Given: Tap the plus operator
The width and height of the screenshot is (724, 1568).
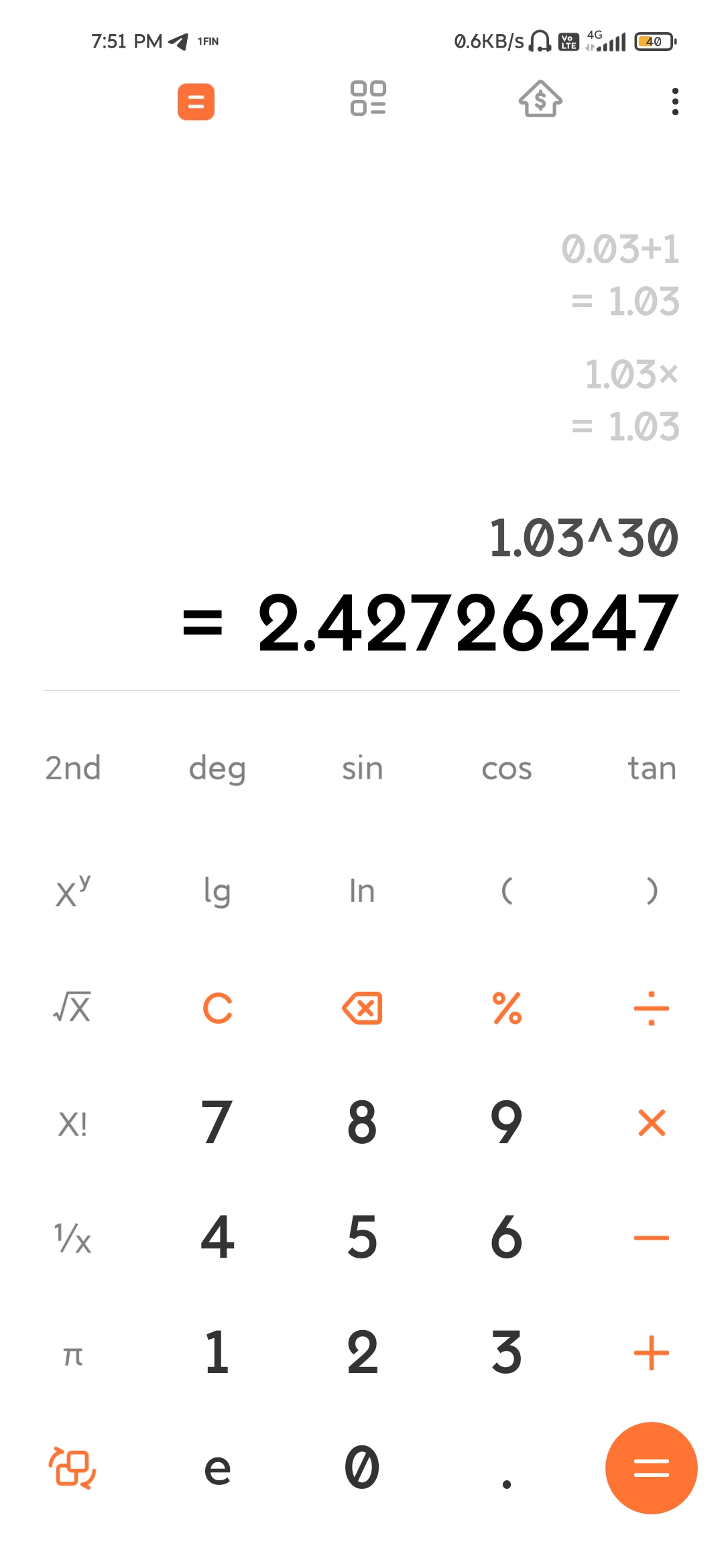Looking at the screenshot, I should (x=651, y=1352).
